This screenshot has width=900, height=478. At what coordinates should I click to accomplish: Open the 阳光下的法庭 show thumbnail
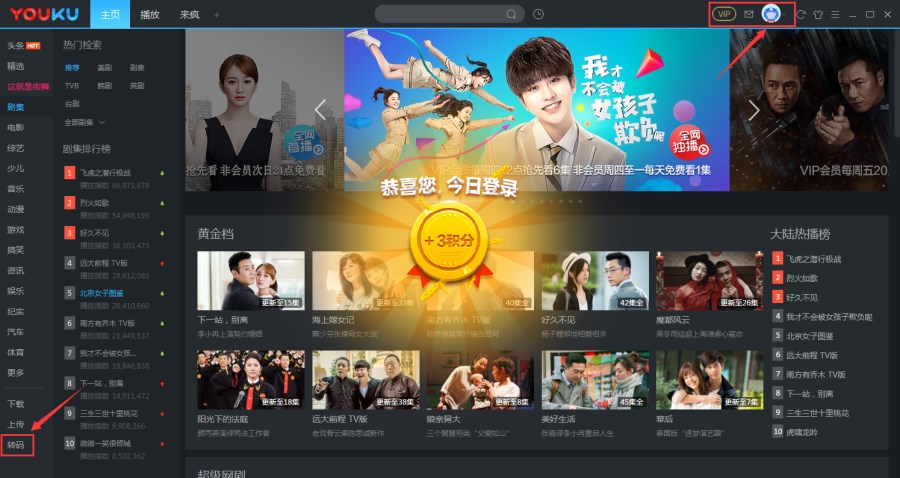[x=251, y=379]
